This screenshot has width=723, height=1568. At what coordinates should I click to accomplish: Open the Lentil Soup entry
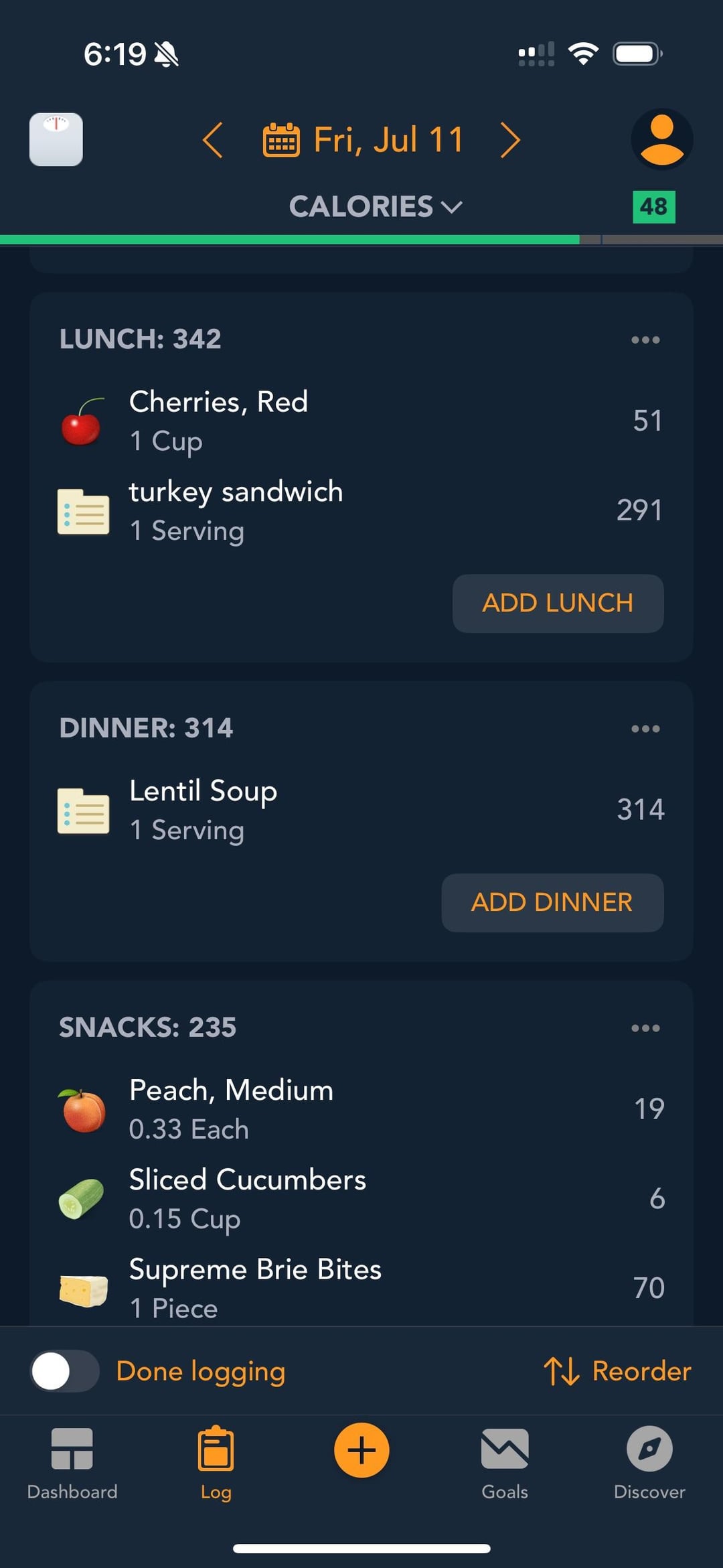click(361, 810)
